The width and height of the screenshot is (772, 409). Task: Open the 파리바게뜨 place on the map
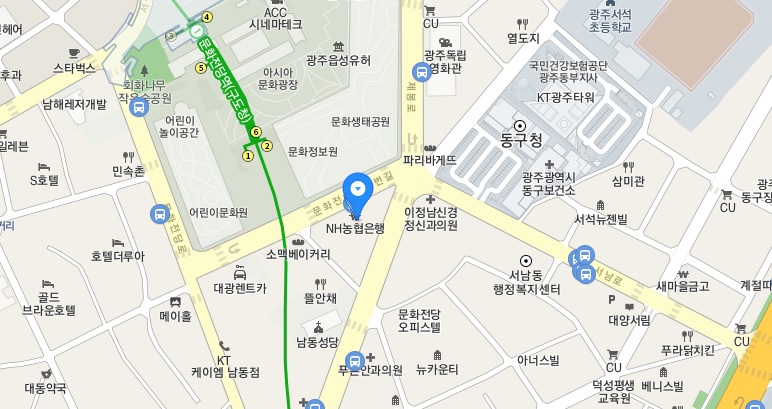[429, 159]
